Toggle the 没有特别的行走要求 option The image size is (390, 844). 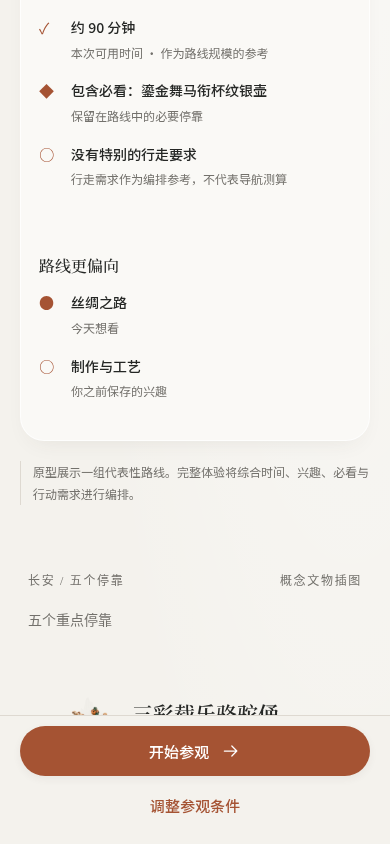[x=195, y=167]
